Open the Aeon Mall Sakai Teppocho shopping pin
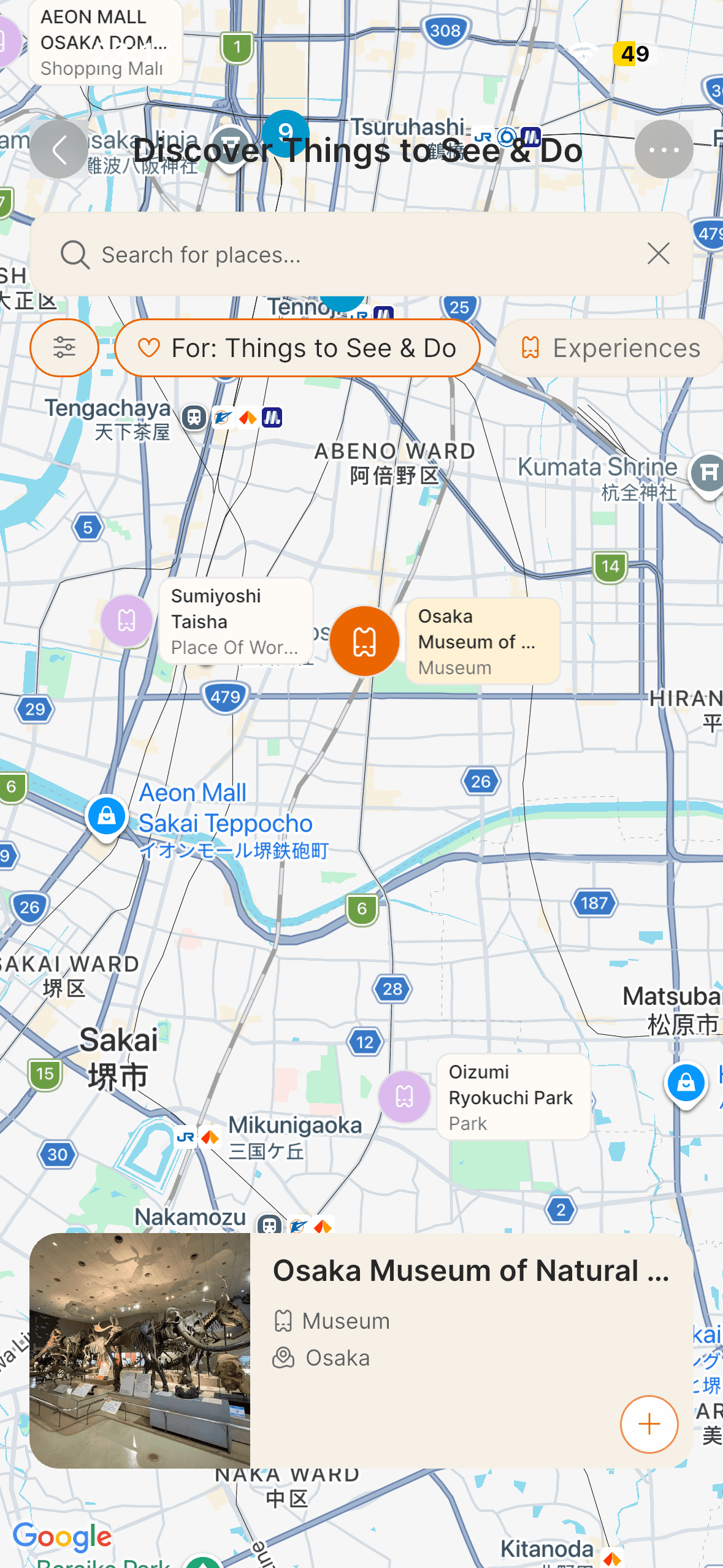Viewport: 723px width, 1568px height. point(107,814)
